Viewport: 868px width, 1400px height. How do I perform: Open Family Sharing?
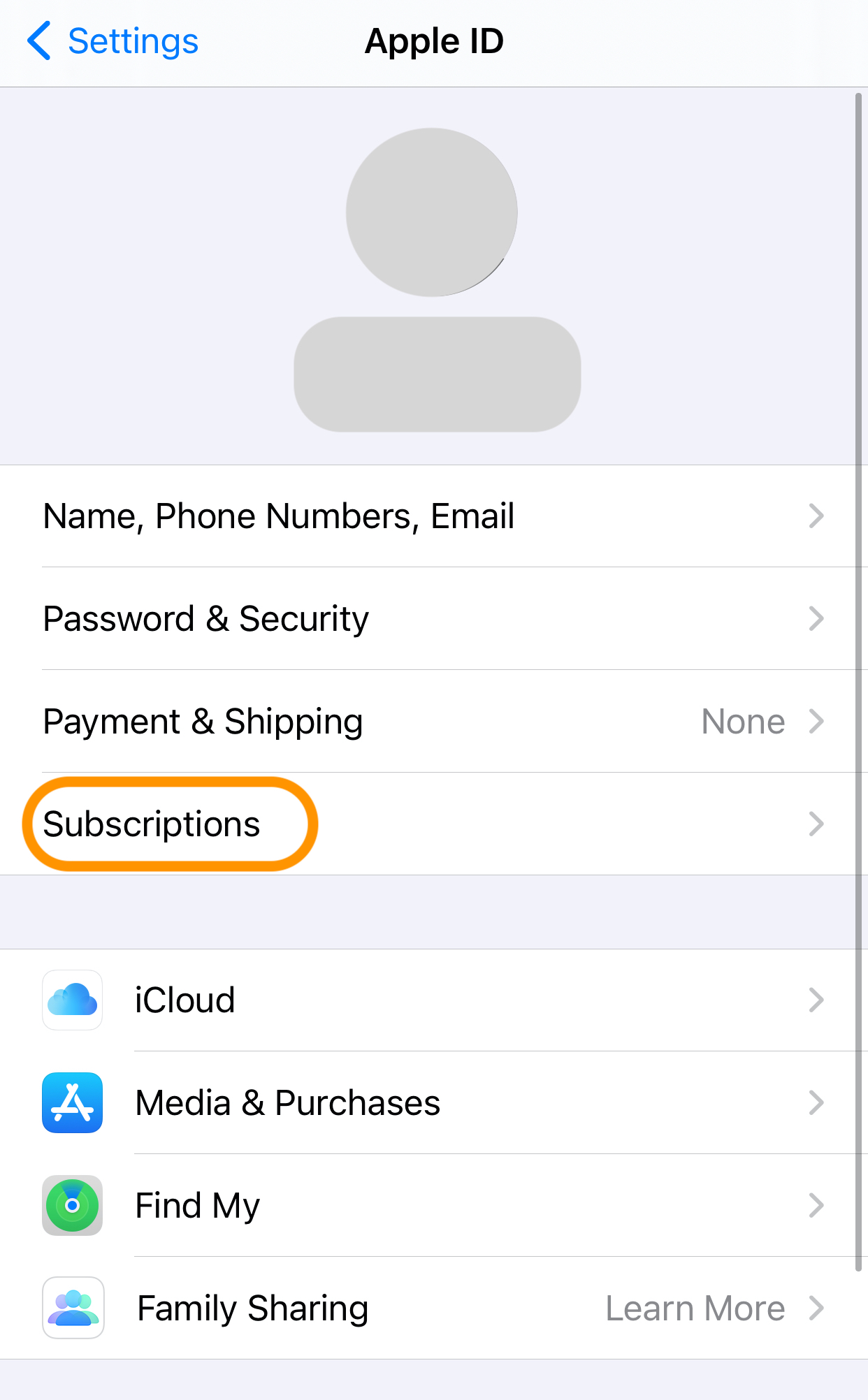click(434, 1308)
